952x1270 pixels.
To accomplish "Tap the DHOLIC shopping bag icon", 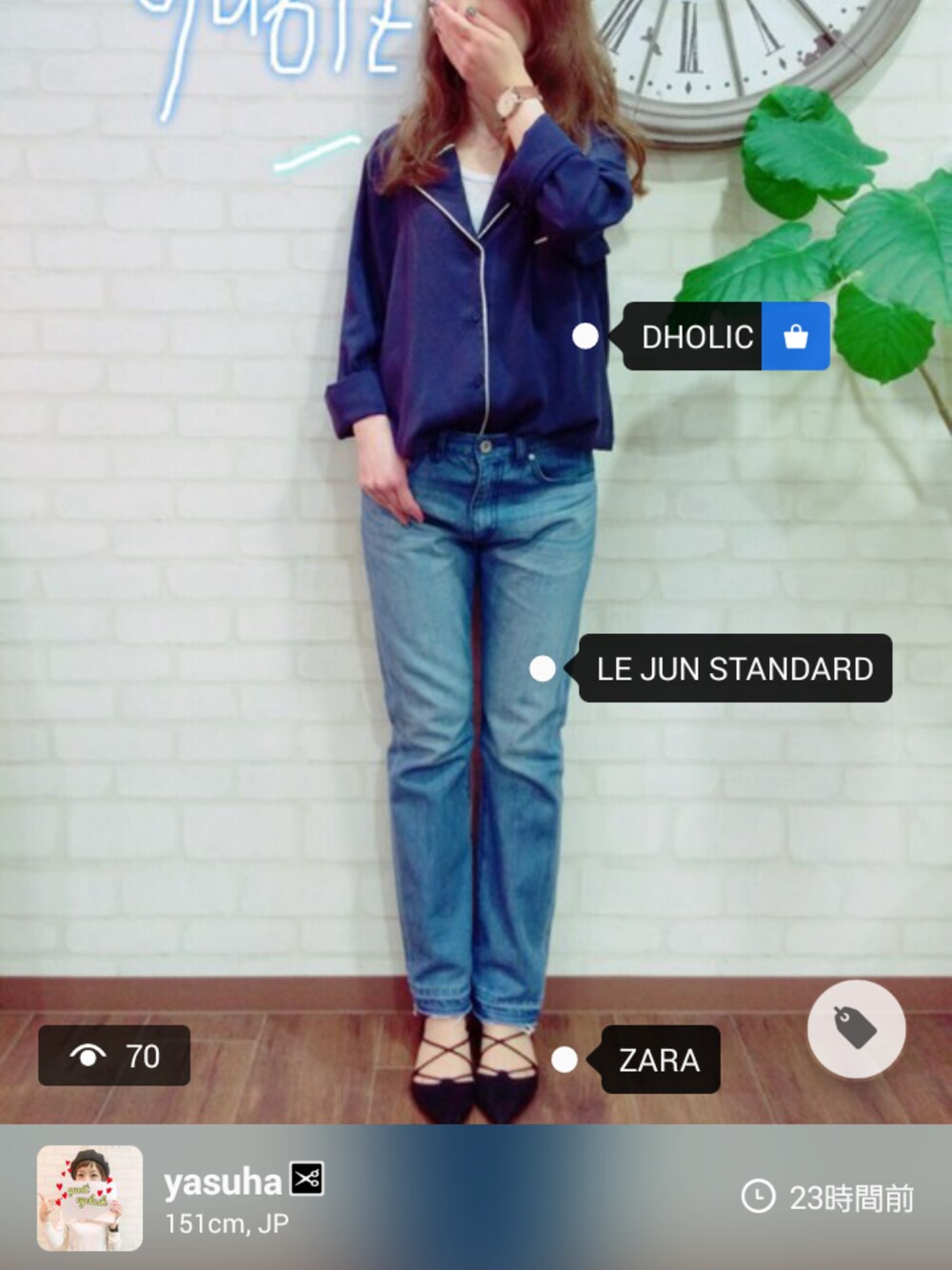I will coord(796,337).
